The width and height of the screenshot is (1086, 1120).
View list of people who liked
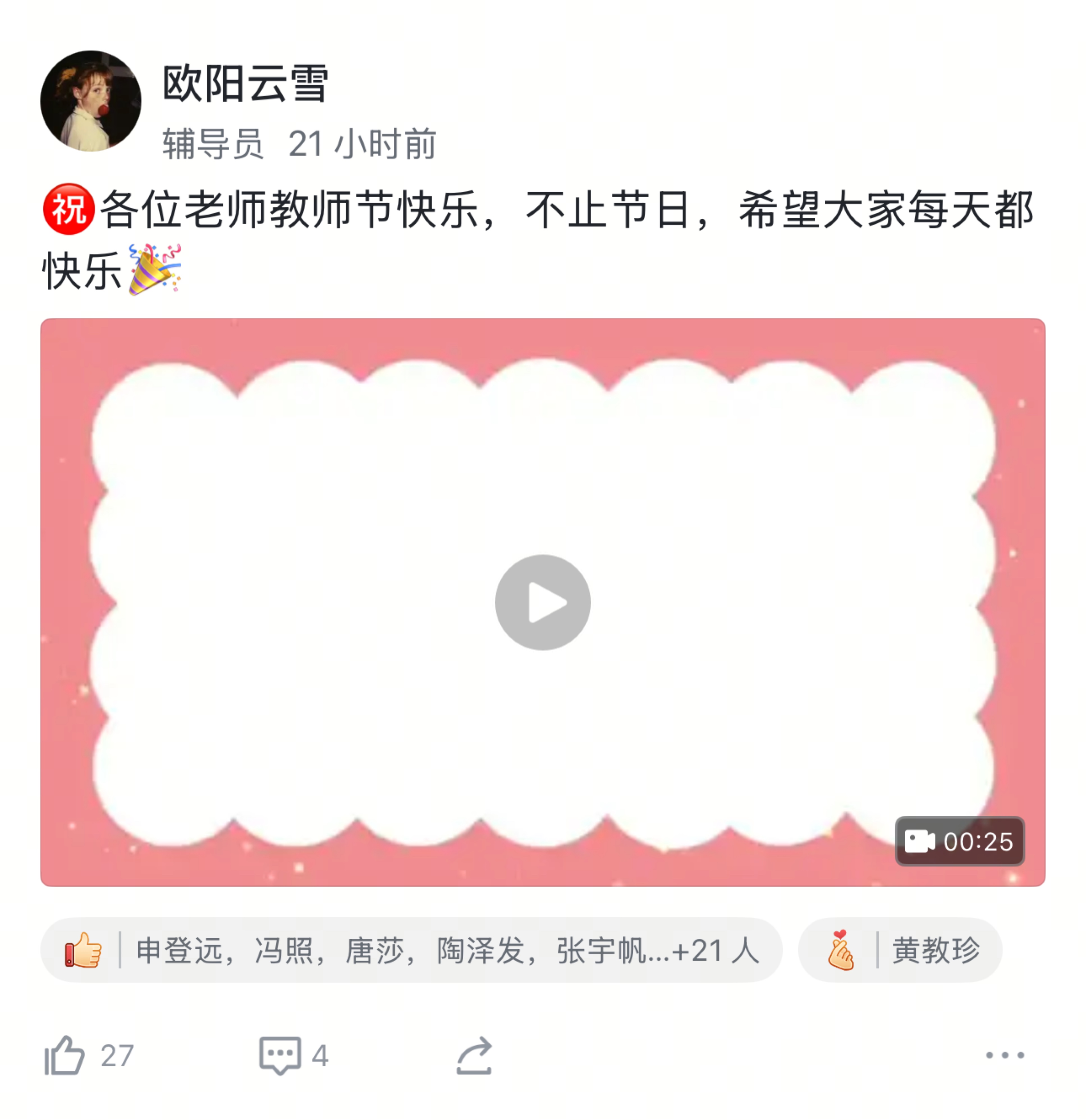pyautogui.click(x=411, y=951)
